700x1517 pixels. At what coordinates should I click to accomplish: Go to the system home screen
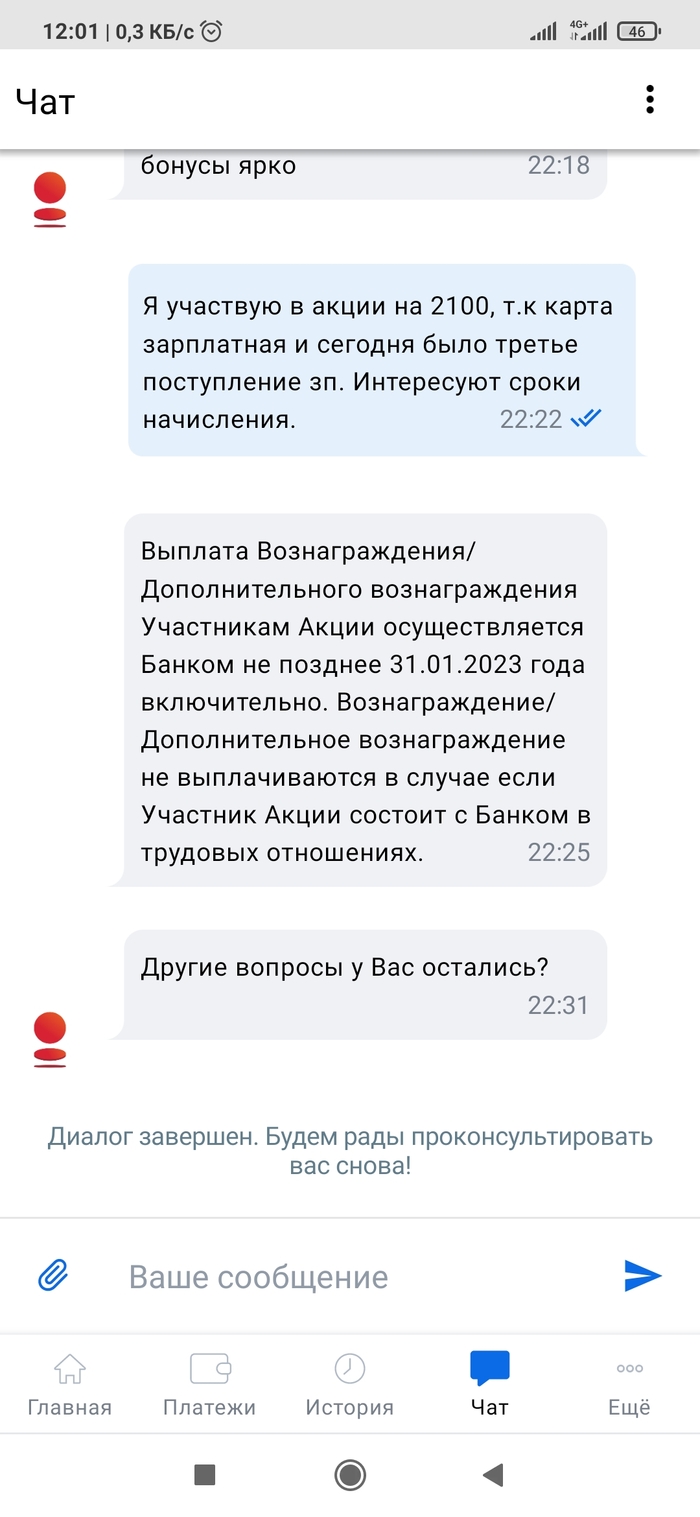[x=350, y=1474]
